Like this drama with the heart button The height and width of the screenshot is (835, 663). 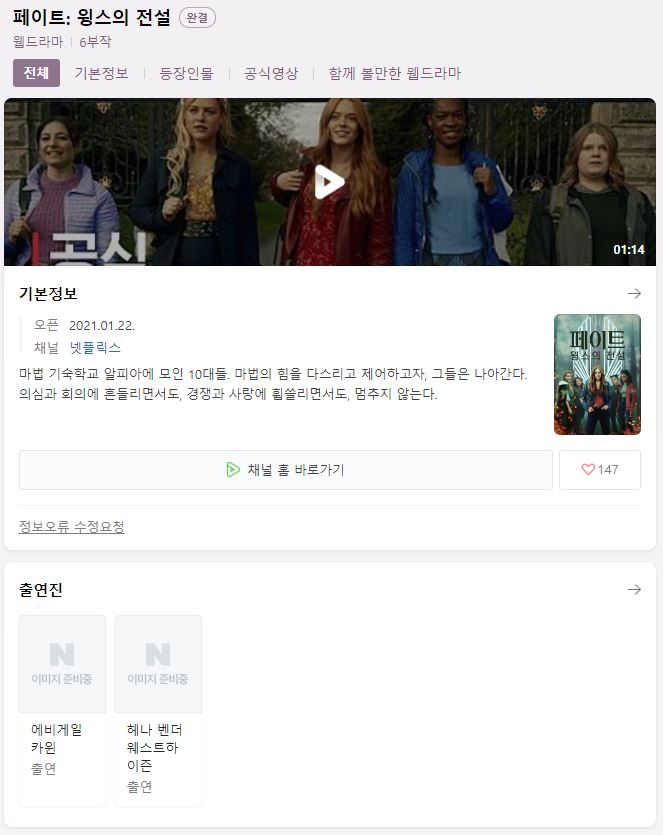(x=600, y=470)
